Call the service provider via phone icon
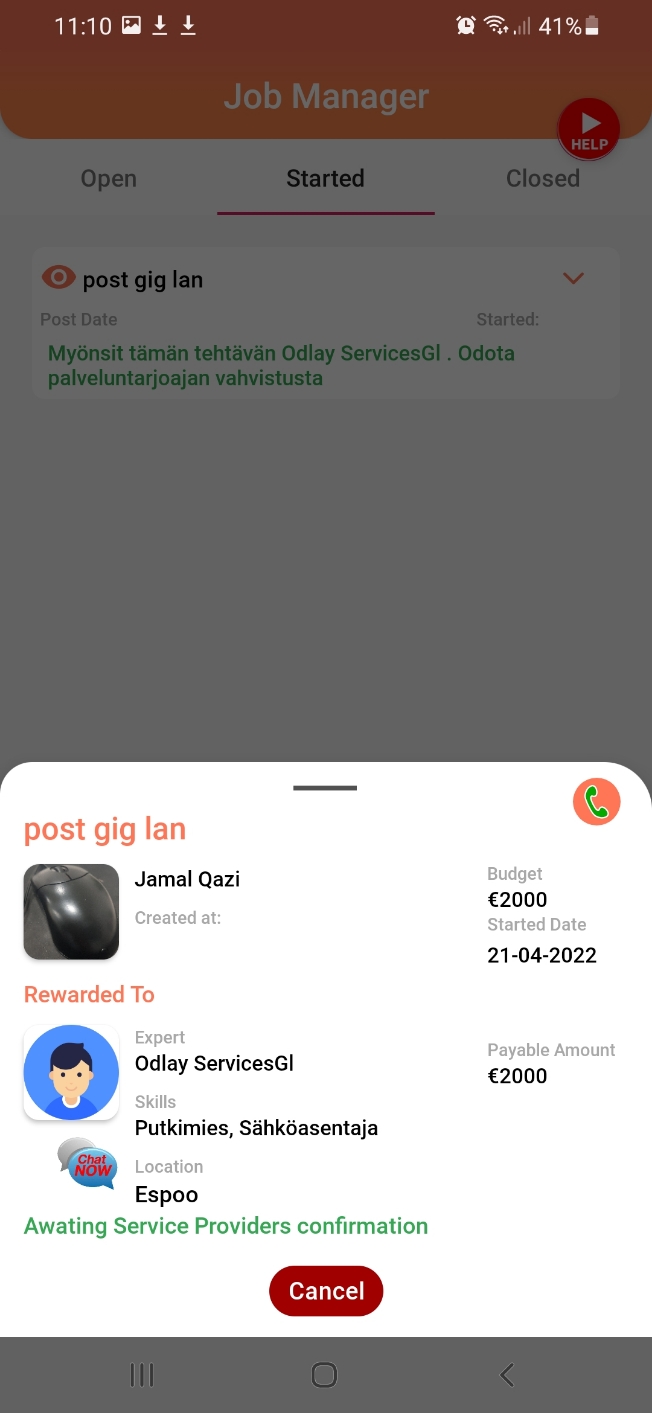This screenshot has height=1413, width=652. click(596, 803)
